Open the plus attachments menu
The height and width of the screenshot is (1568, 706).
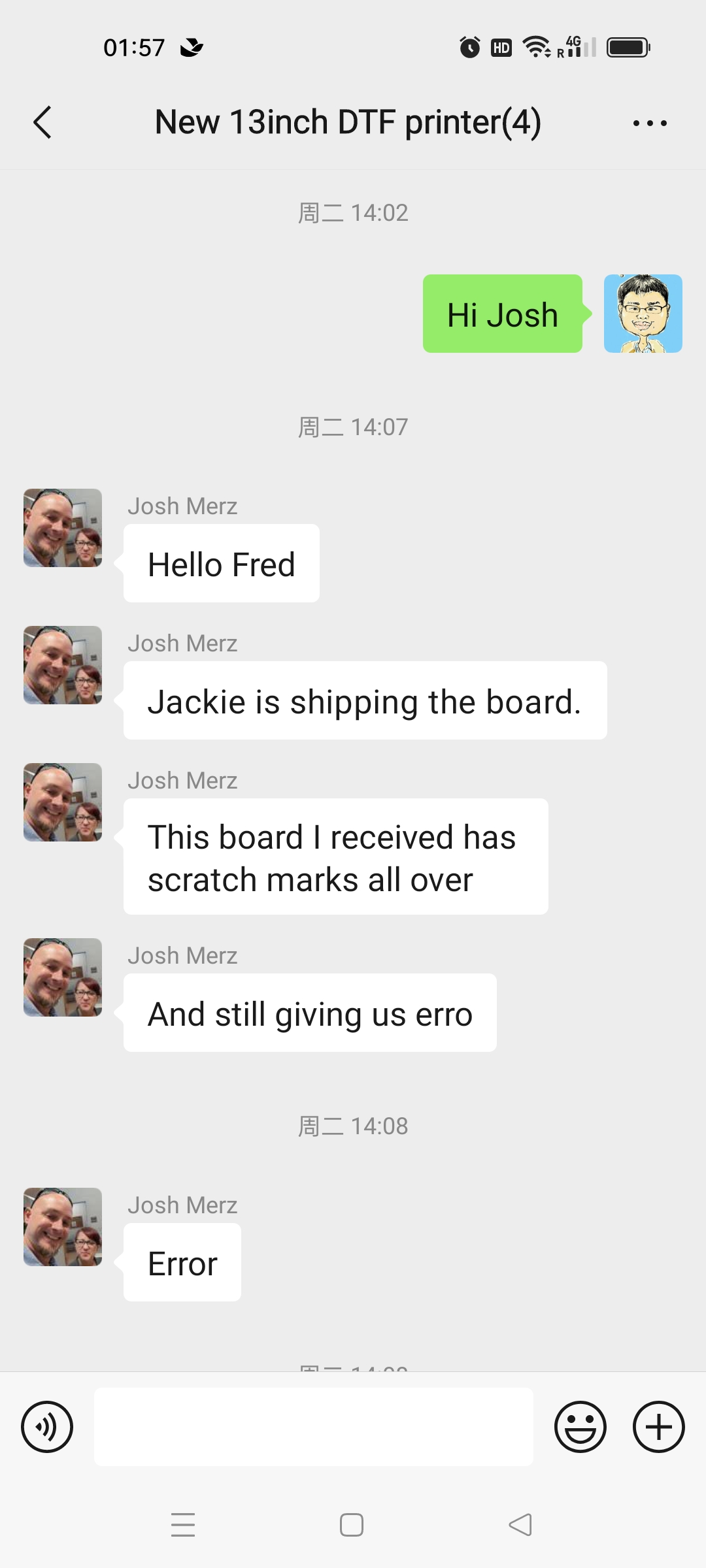click(x=659, y=1427)
